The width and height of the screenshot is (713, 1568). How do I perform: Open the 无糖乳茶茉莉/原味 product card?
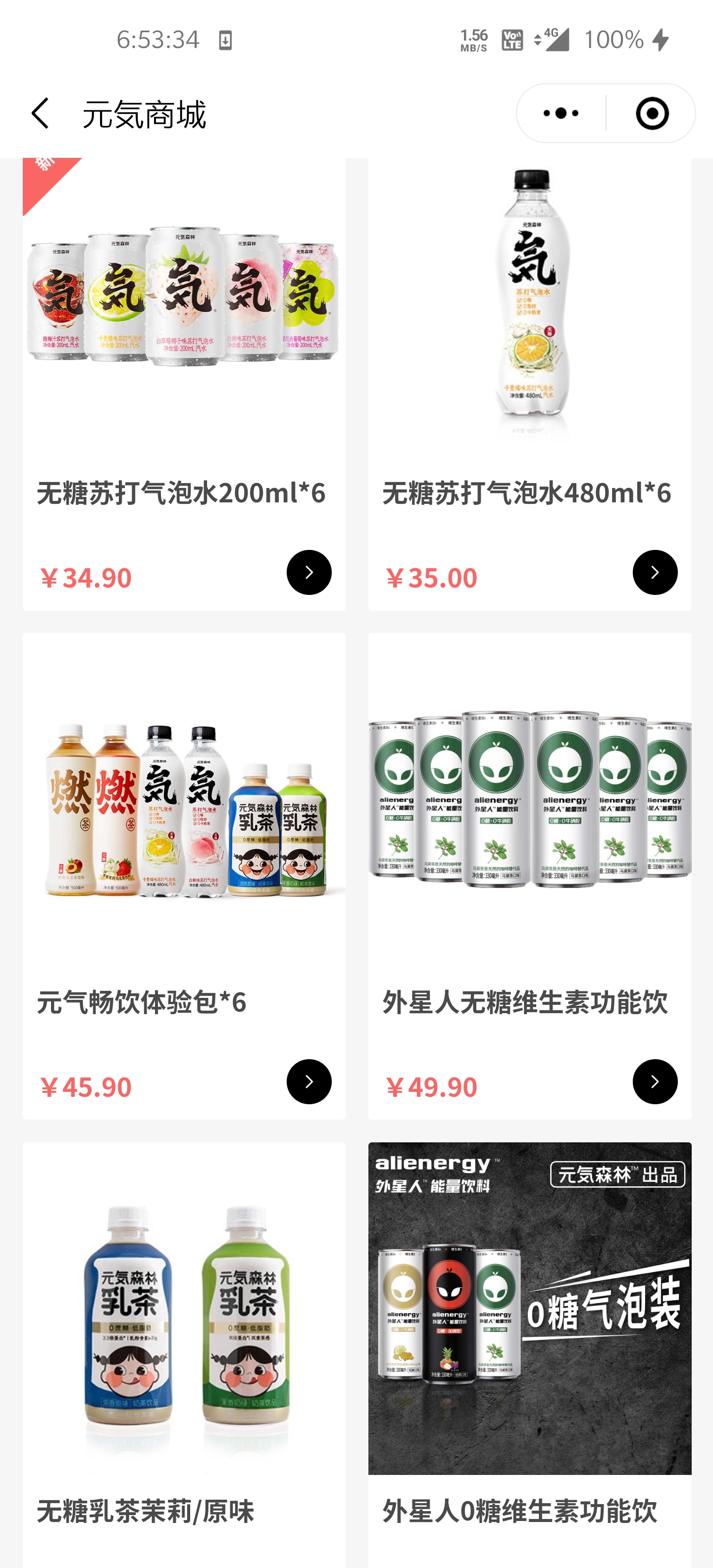tap(184, 1355)
